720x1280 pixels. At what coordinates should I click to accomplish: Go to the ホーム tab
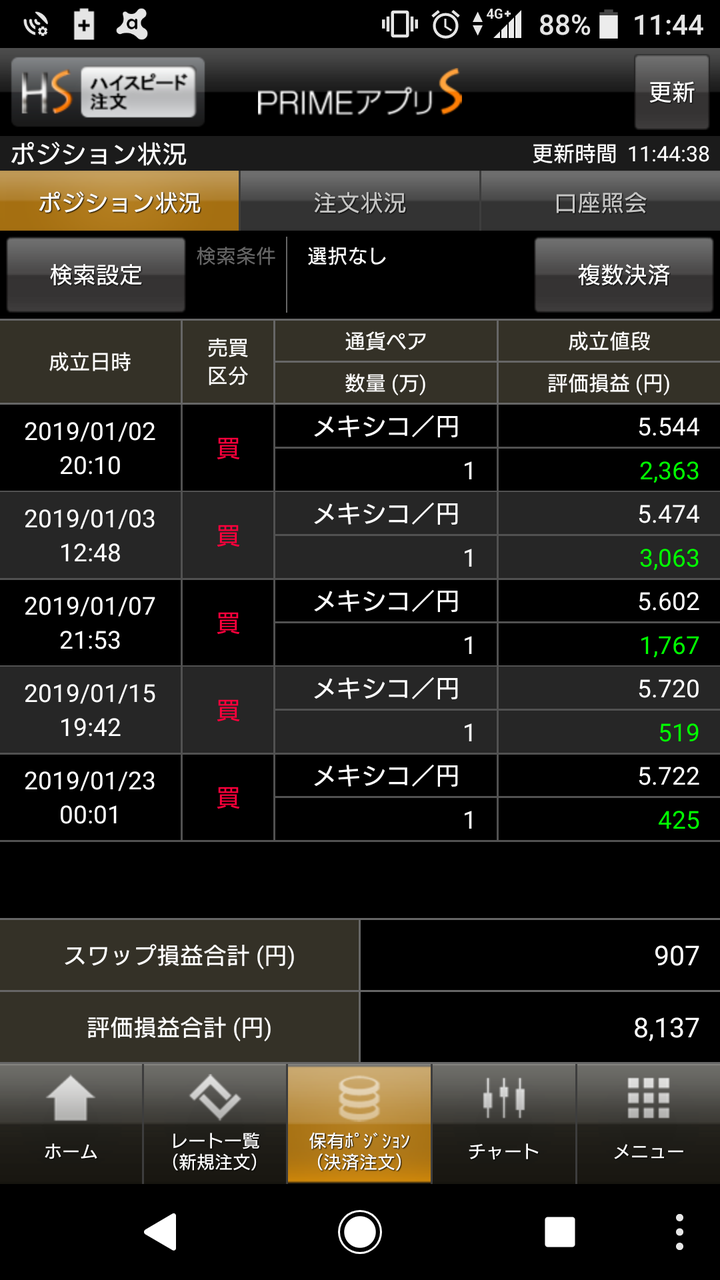(71, 1123)
